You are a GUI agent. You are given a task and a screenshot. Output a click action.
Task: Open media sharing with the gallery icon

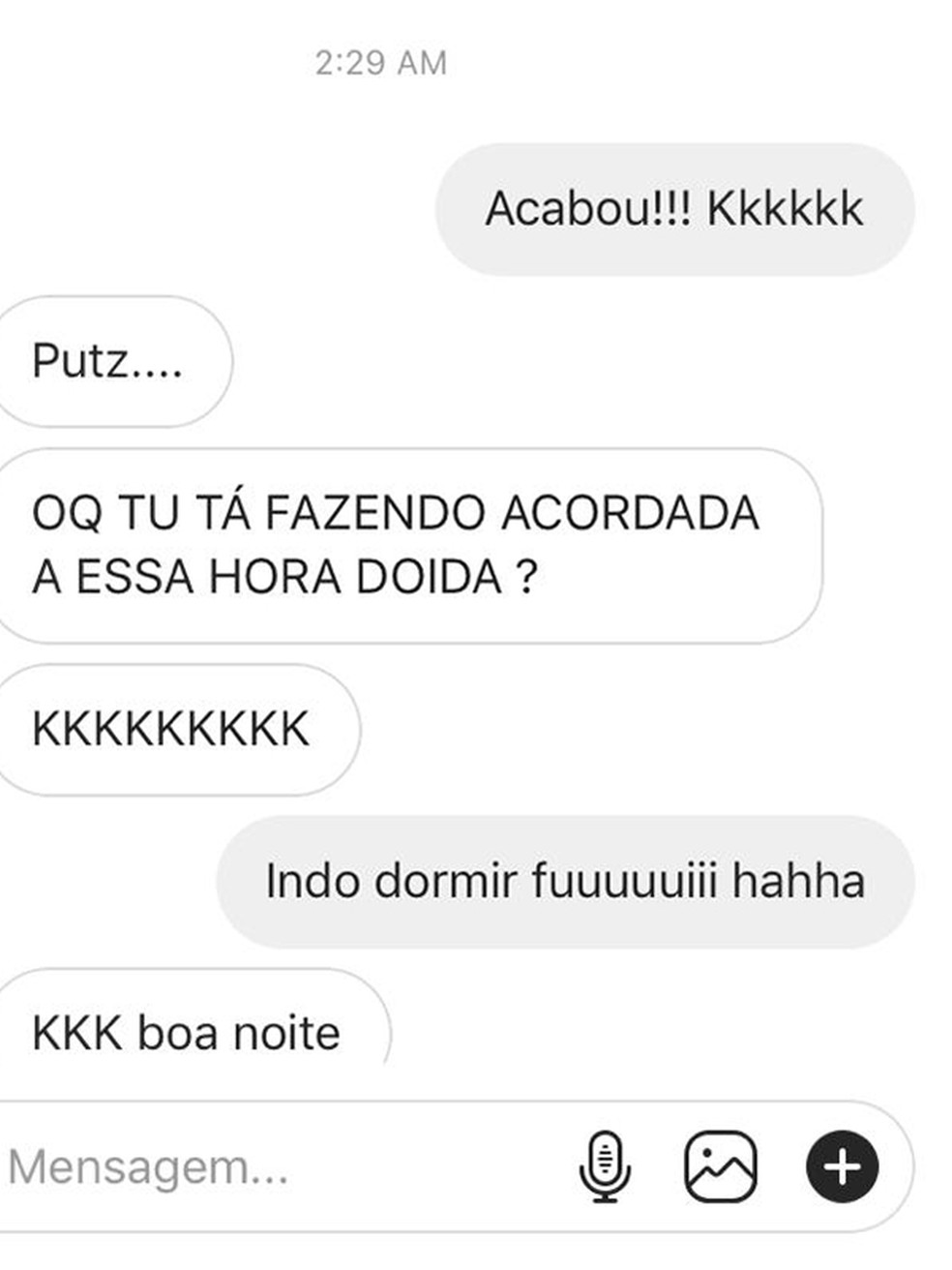point(720,1167)
